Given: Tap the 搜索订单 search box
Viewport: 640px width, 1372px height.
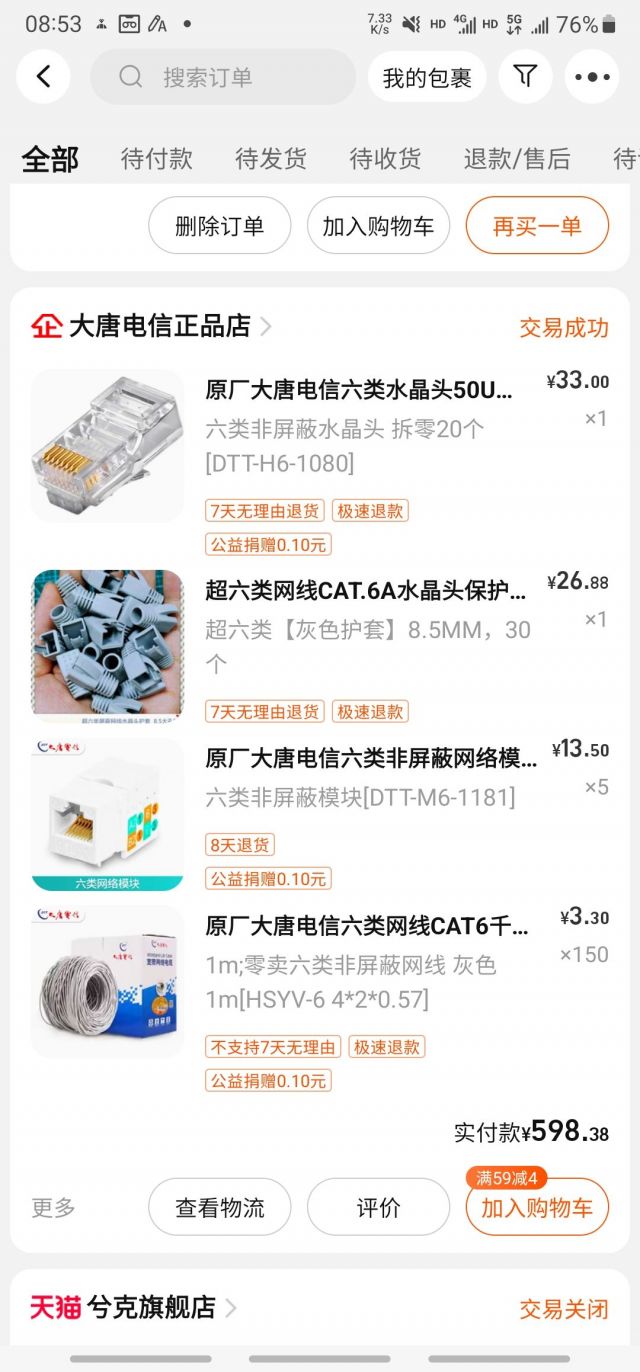Looking at the screenshot, I should point(223,77).
